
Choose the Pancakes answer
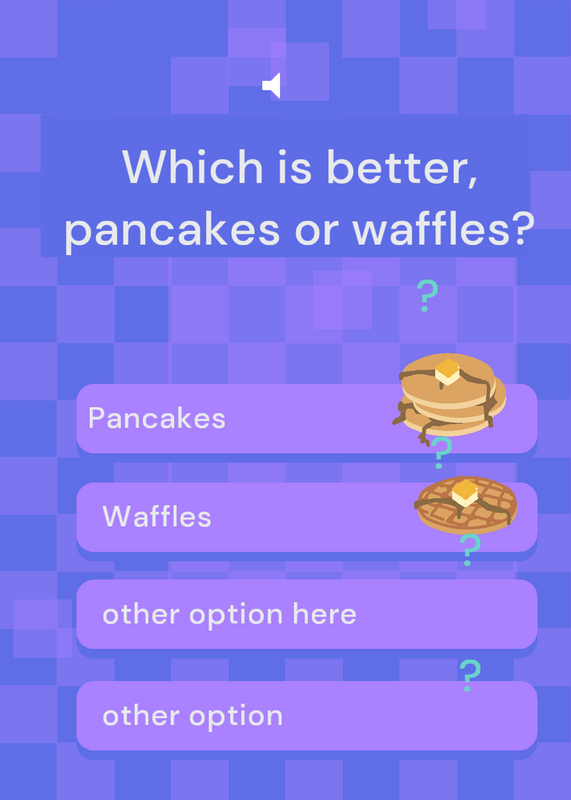[x=307, y=418]
